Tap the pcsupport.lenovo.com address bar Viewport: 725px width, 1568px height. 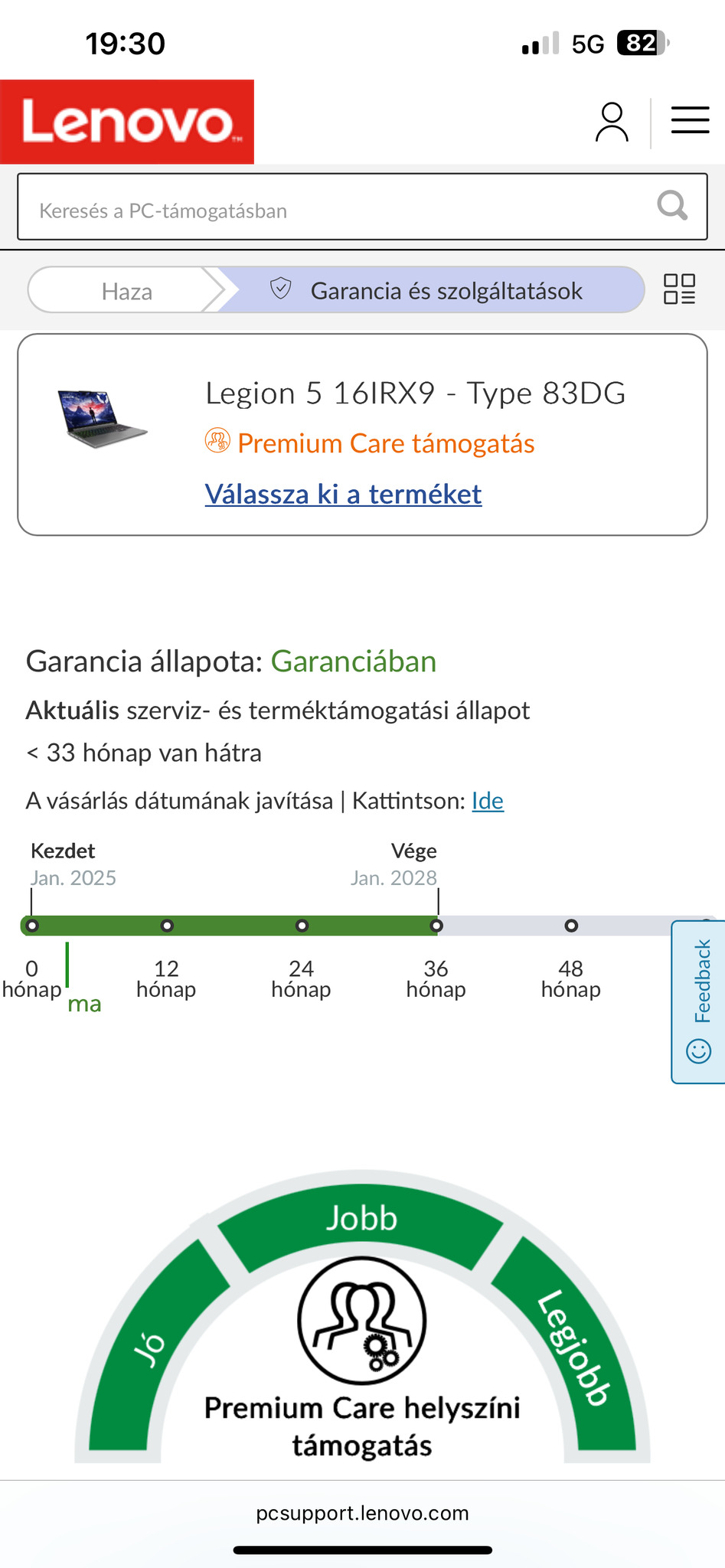tap(362, 1513)
